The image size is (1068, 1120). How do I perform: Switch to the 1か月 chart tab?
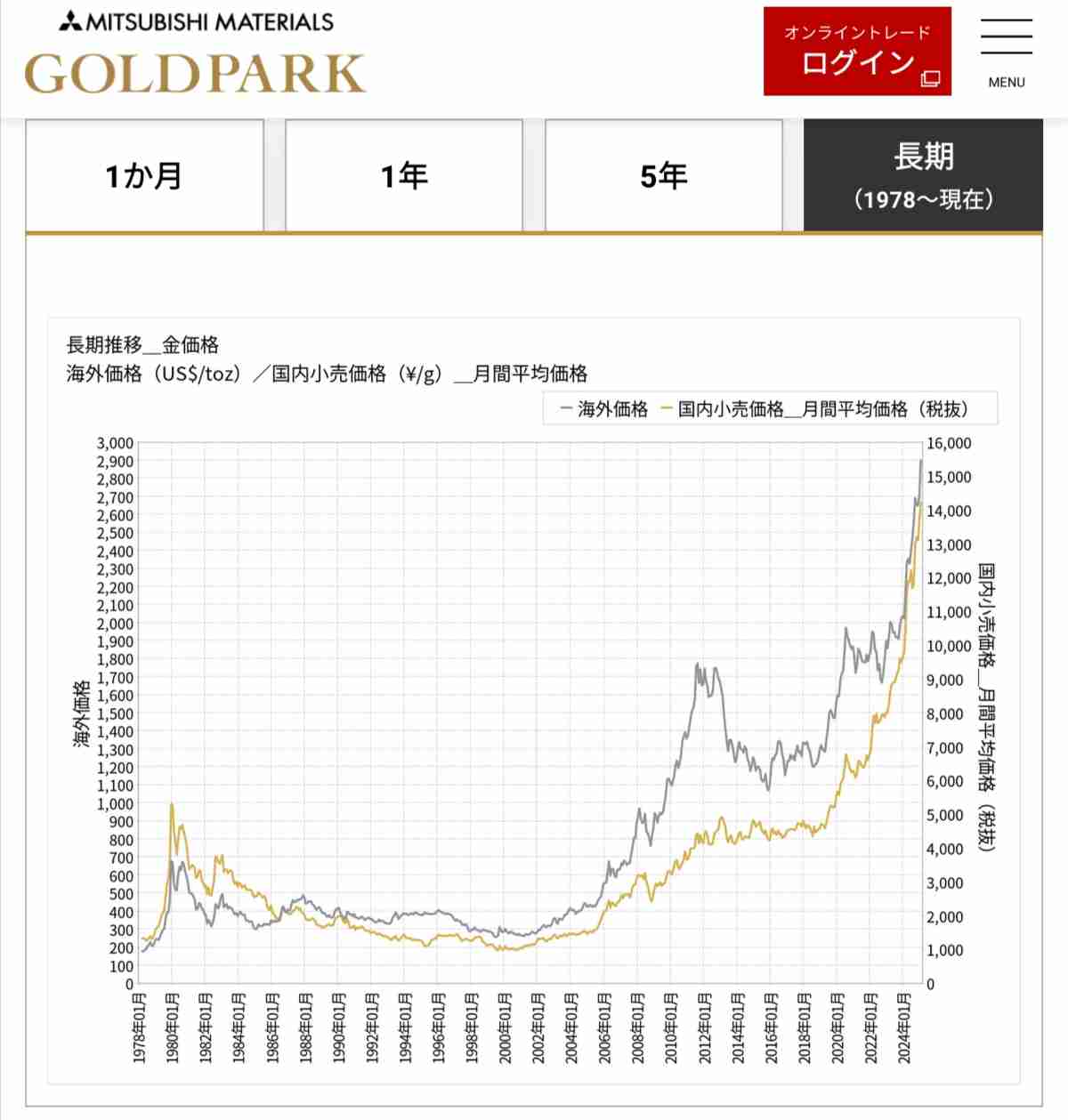point(144,176)
